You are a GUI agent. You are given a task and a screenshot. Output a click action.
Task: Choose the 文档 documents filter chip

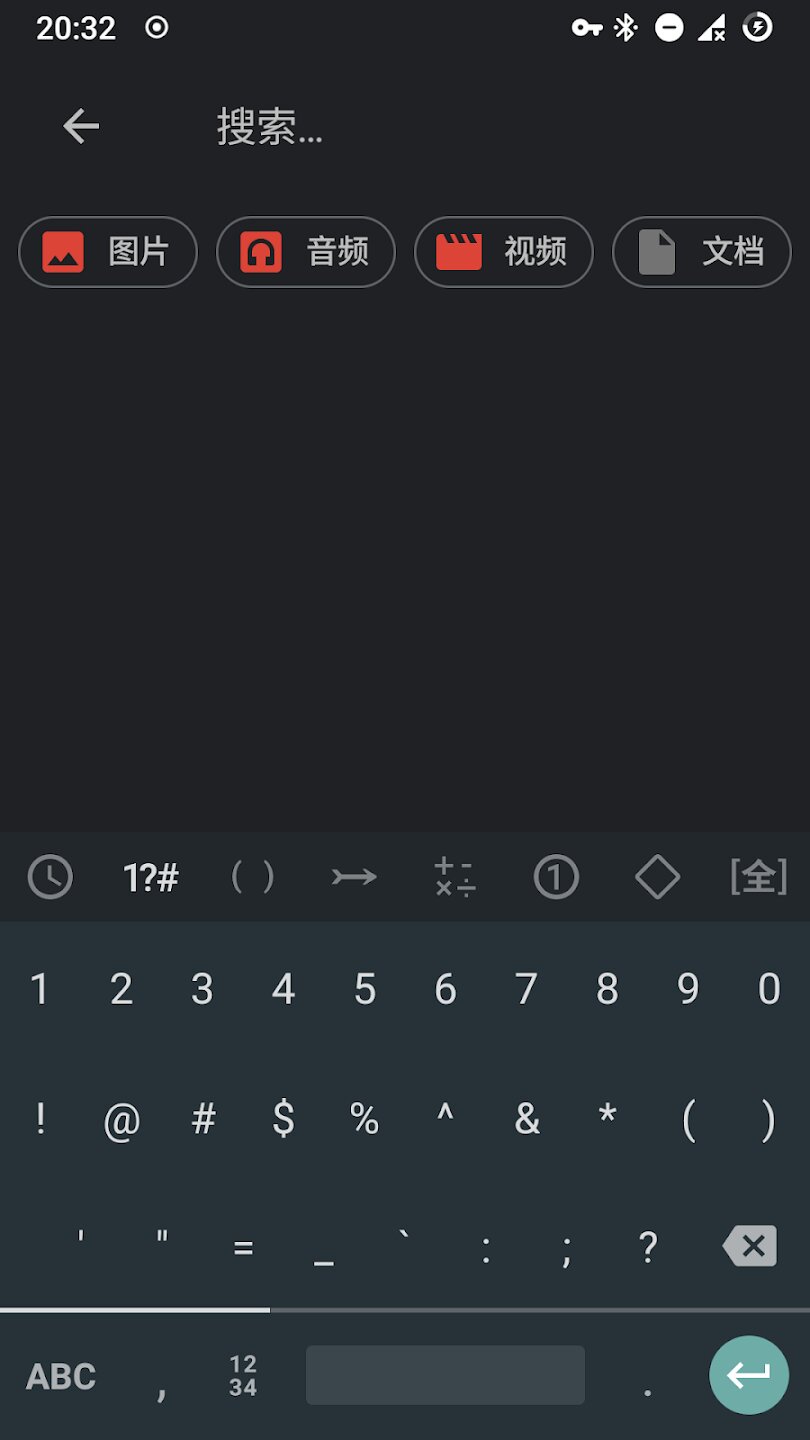(702, 252)
